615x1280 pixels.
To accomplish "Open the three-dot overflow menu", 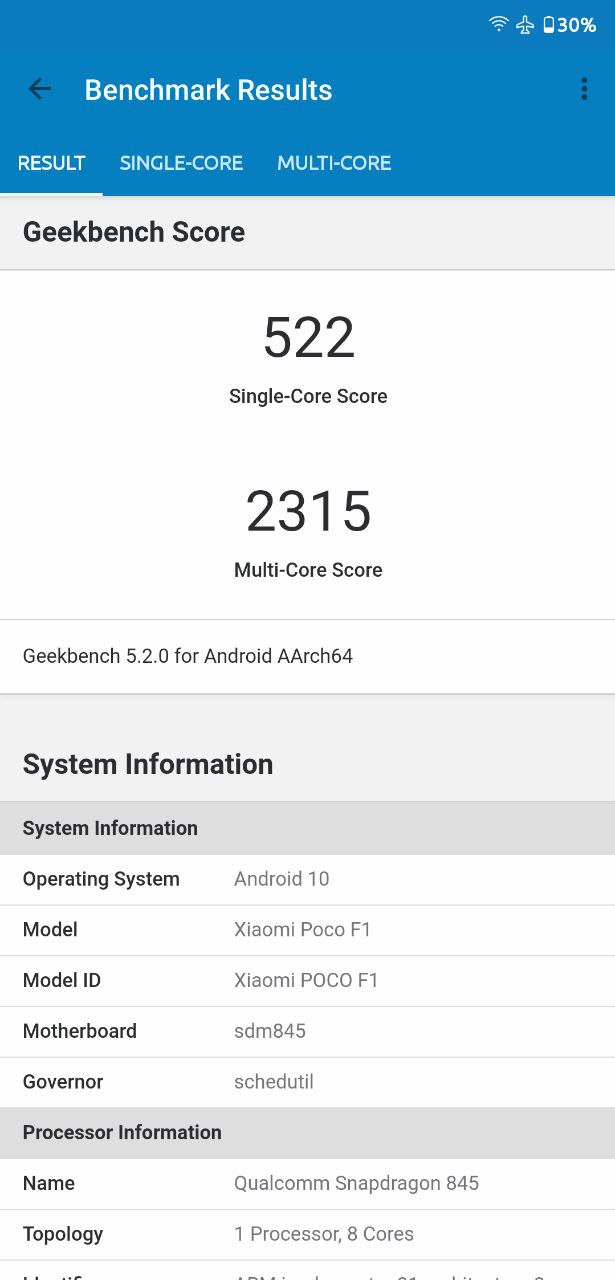I will 584,89.
